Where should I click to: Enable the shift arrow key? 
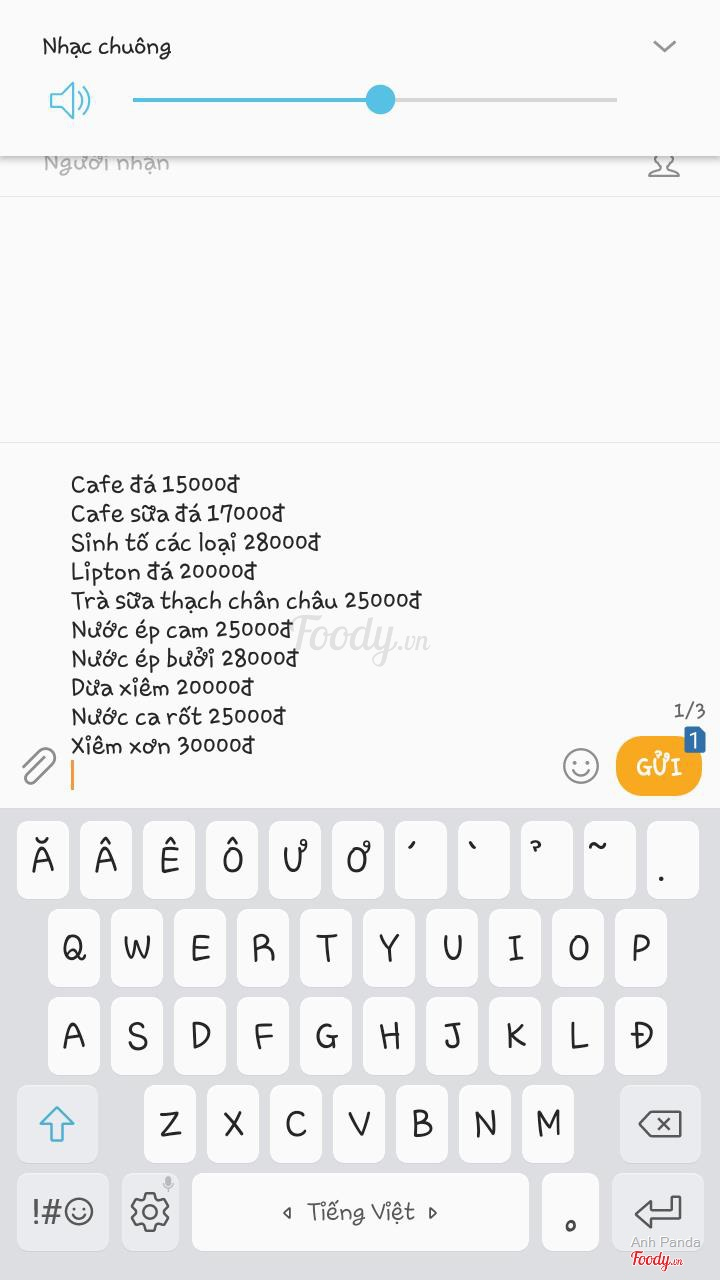click(x=57, y=1124)
